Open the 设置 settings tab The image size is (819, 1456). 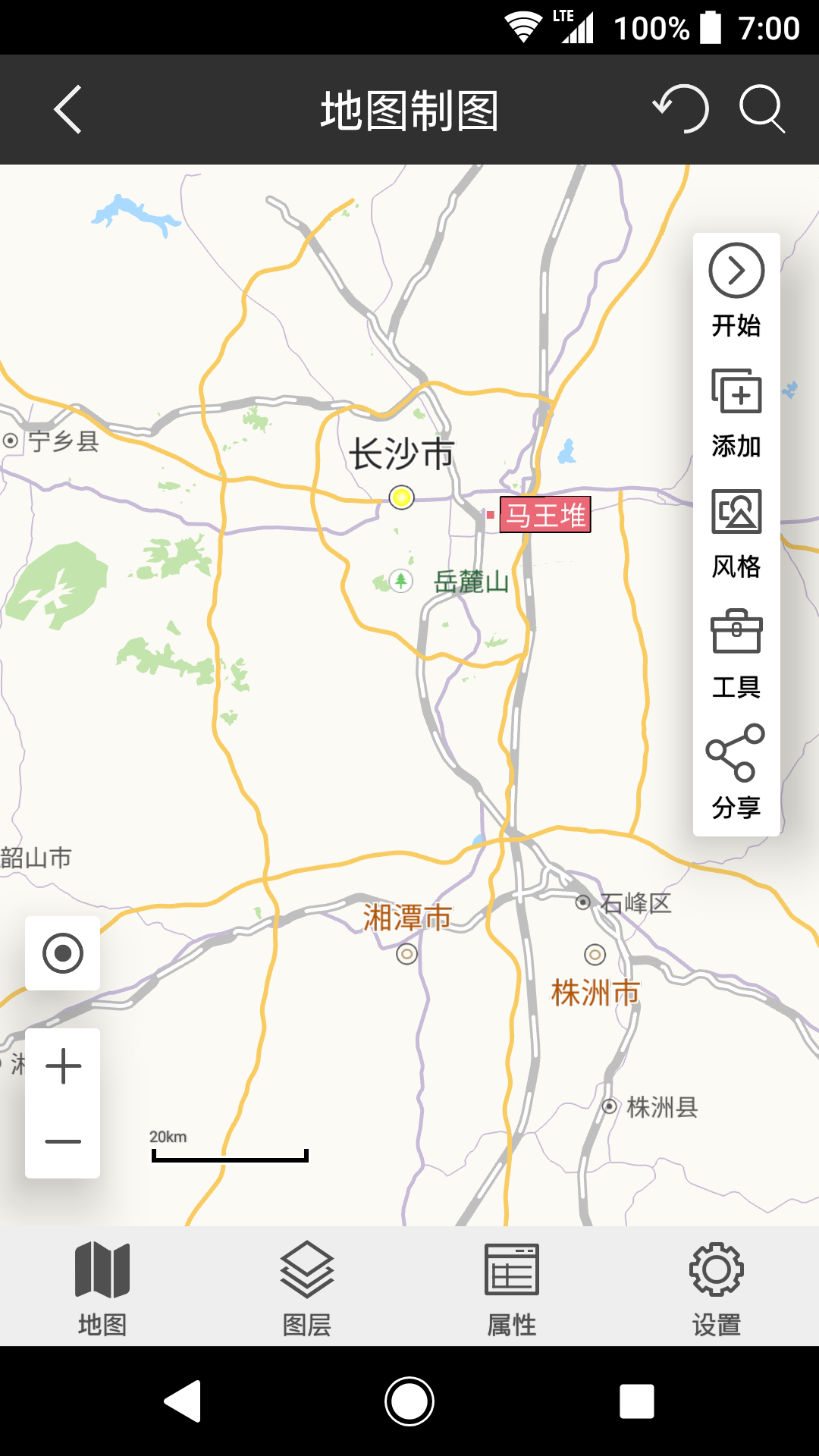coord(717,1288)
